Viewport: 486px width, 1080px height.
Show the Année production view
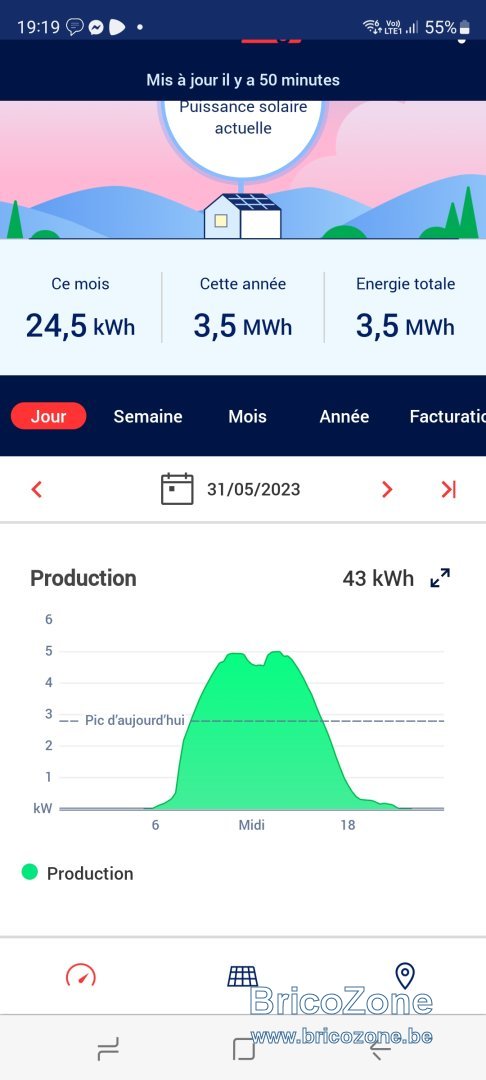tap(344, 417)
